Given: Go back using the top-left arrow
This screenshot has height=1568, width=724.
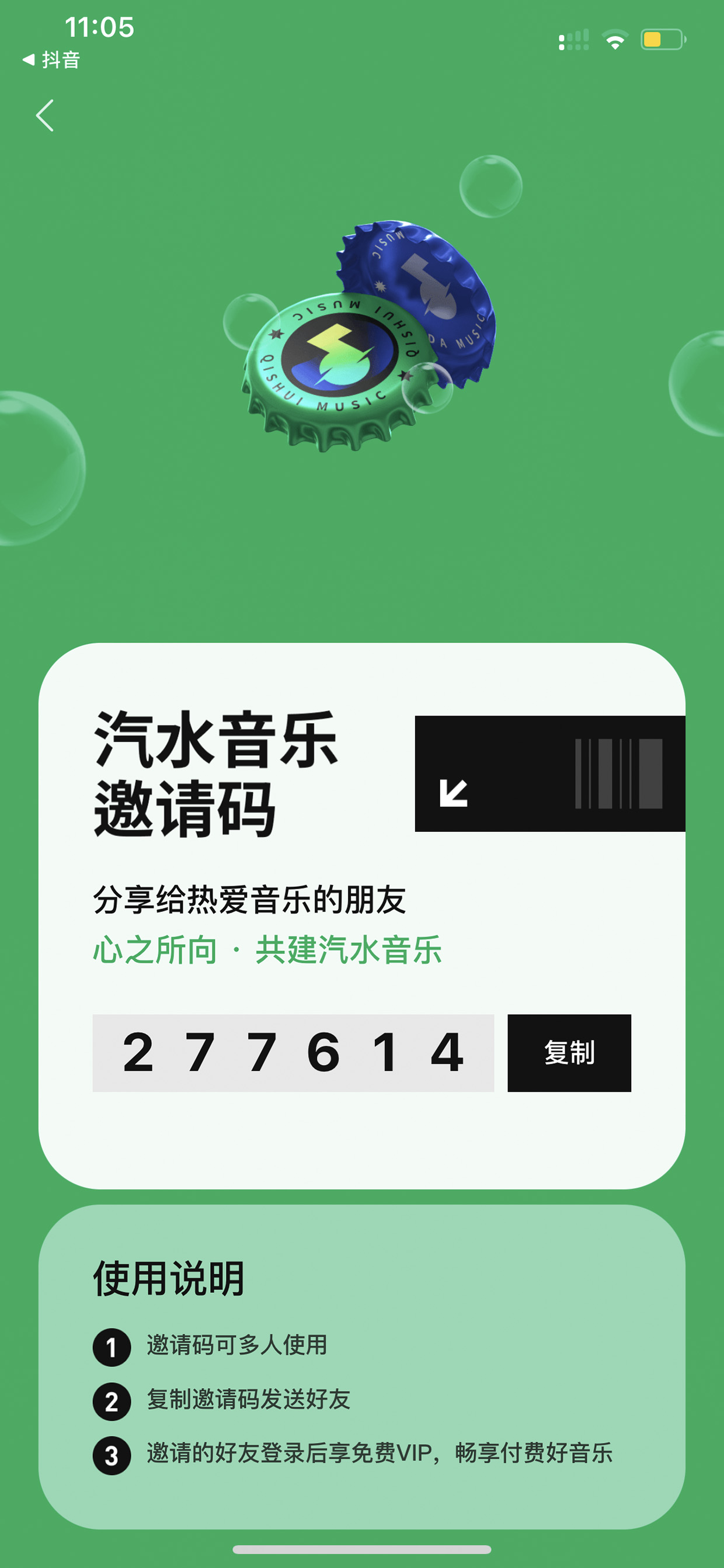Looking at the screenshot, I should (x=45, y=116).
